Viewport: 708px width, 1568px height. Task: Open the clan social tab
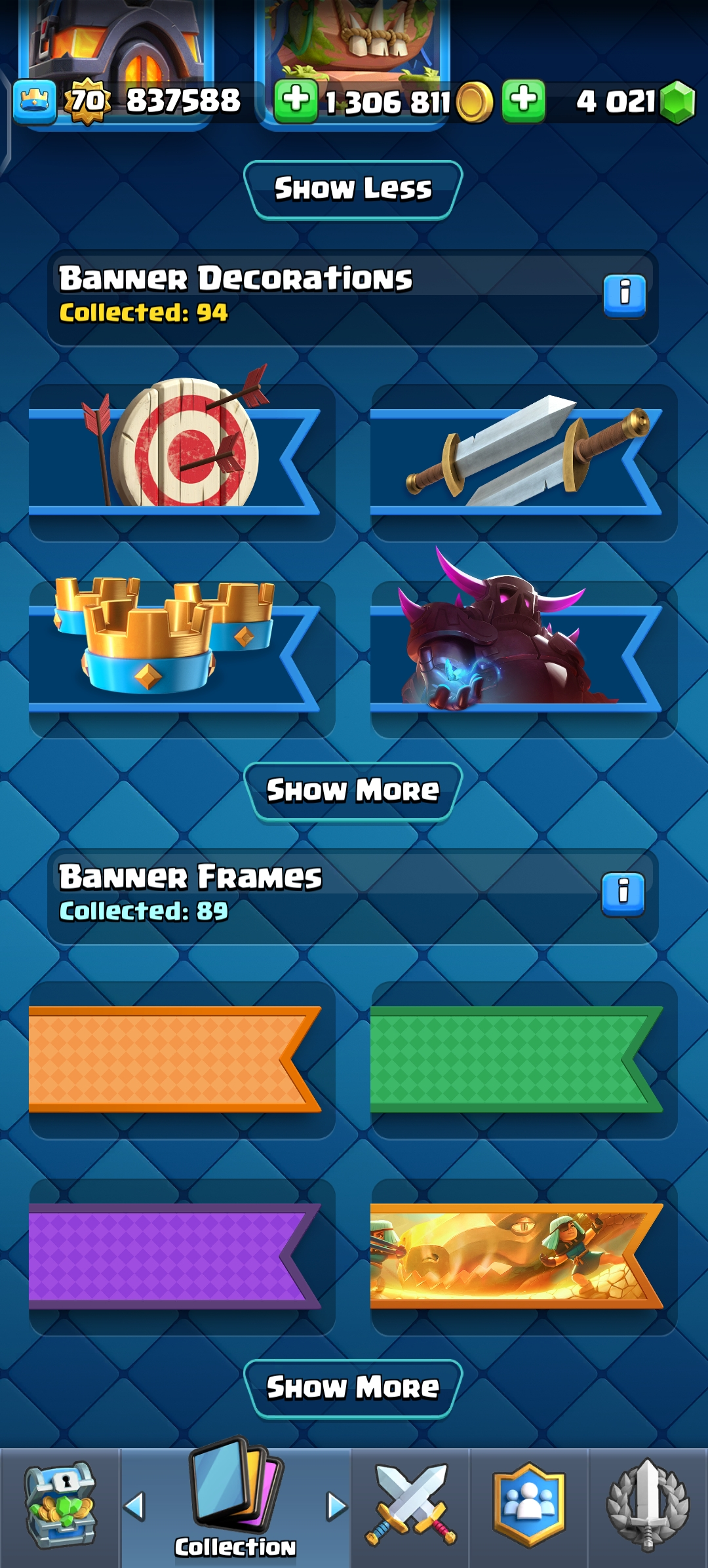pos(528,1506)
